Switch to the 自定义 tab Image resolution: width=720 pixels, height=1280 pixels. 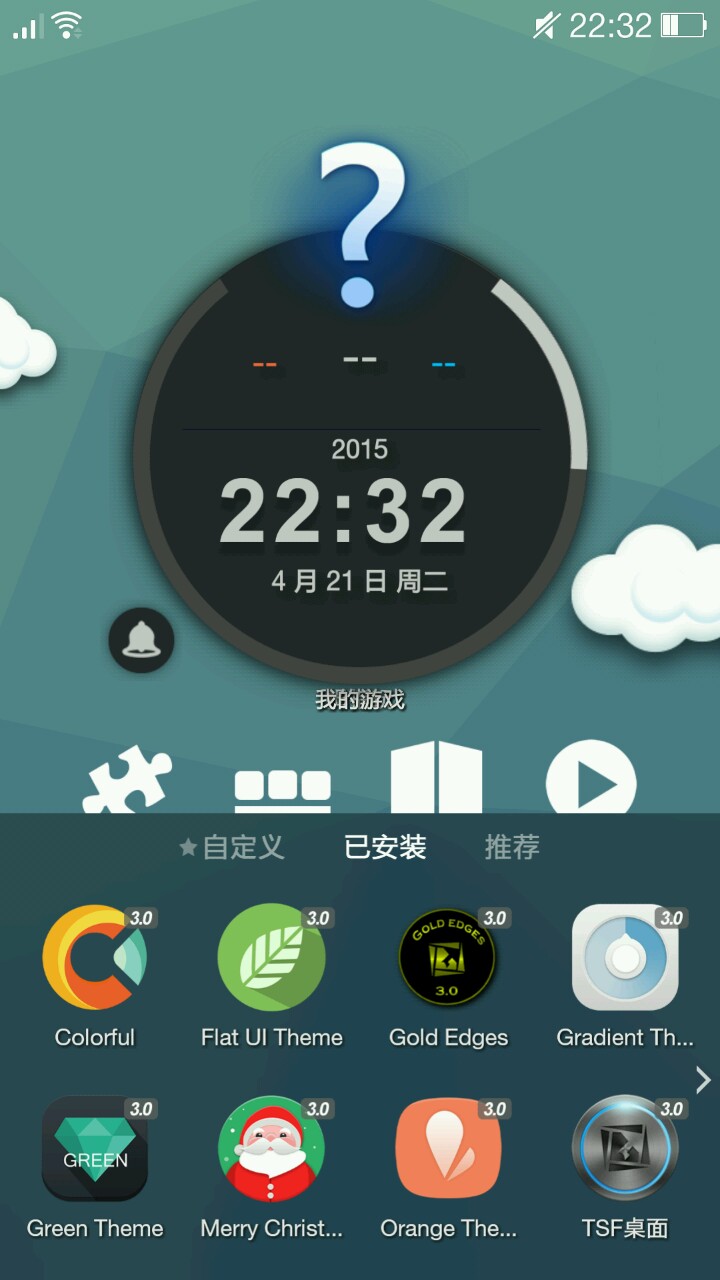(x=233, y=848)
